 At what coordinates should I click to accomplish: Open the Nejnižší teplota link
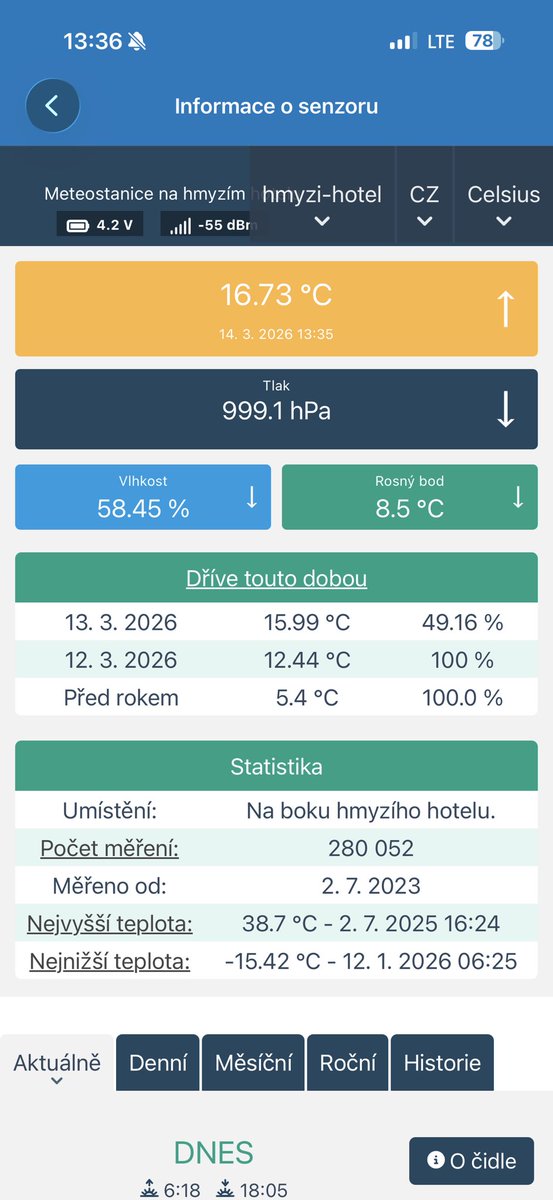(x=109, y=962)
